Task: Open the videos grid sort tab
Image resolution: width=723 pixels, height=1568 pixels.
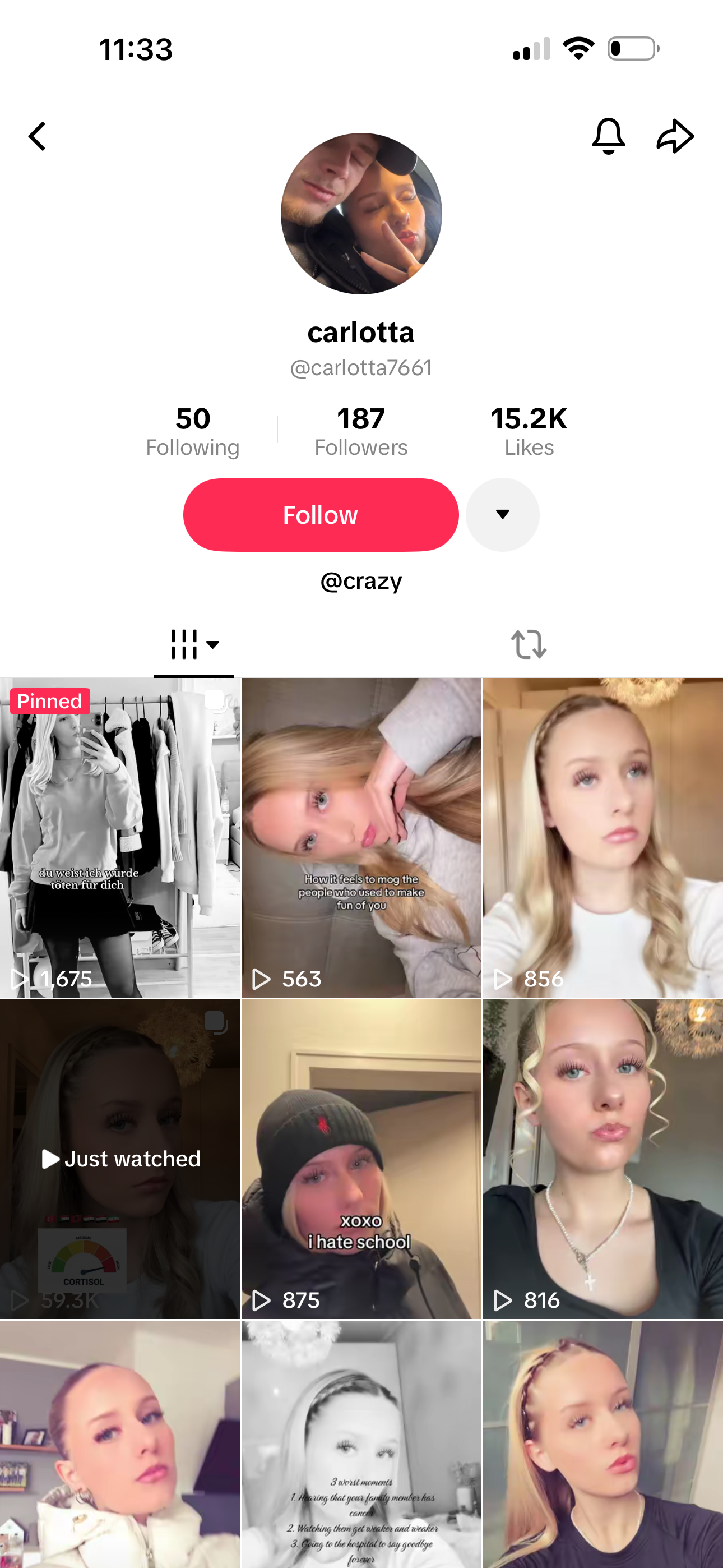Action: pyautogui.click(x=194, y=644)
